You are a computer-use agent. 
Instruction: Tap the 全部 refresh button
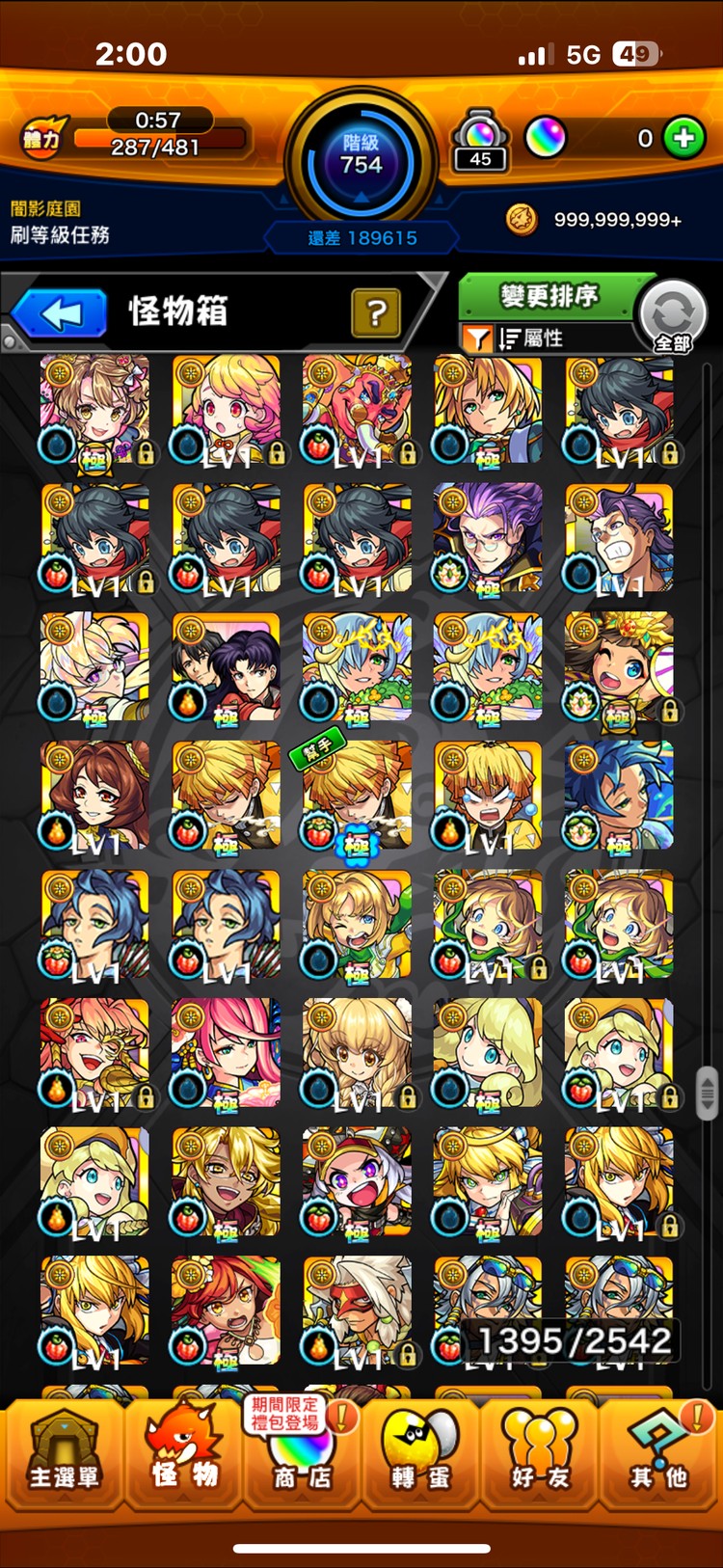(x=673, y=316)
